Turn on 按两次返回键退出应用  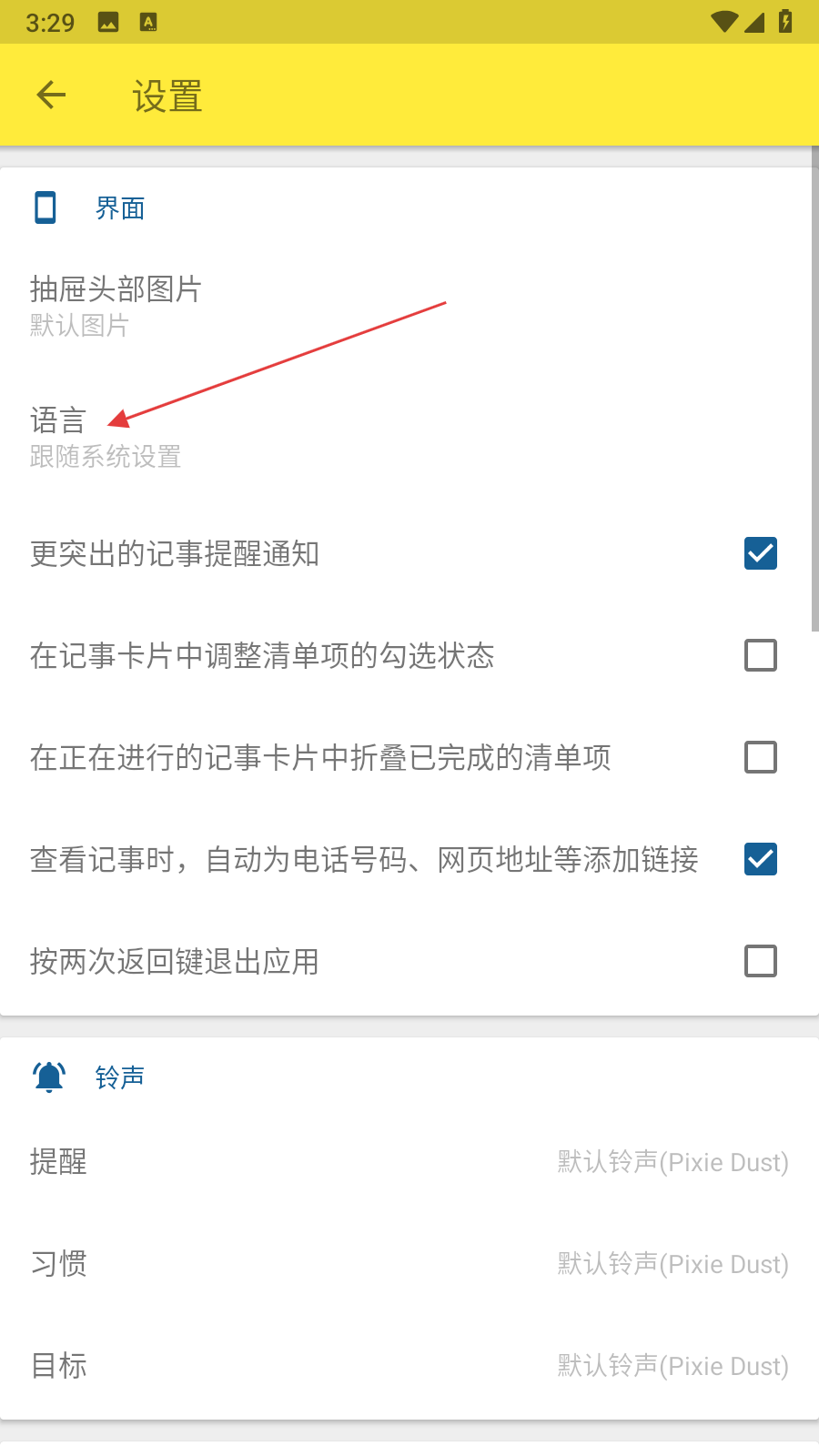pos(760,961)
